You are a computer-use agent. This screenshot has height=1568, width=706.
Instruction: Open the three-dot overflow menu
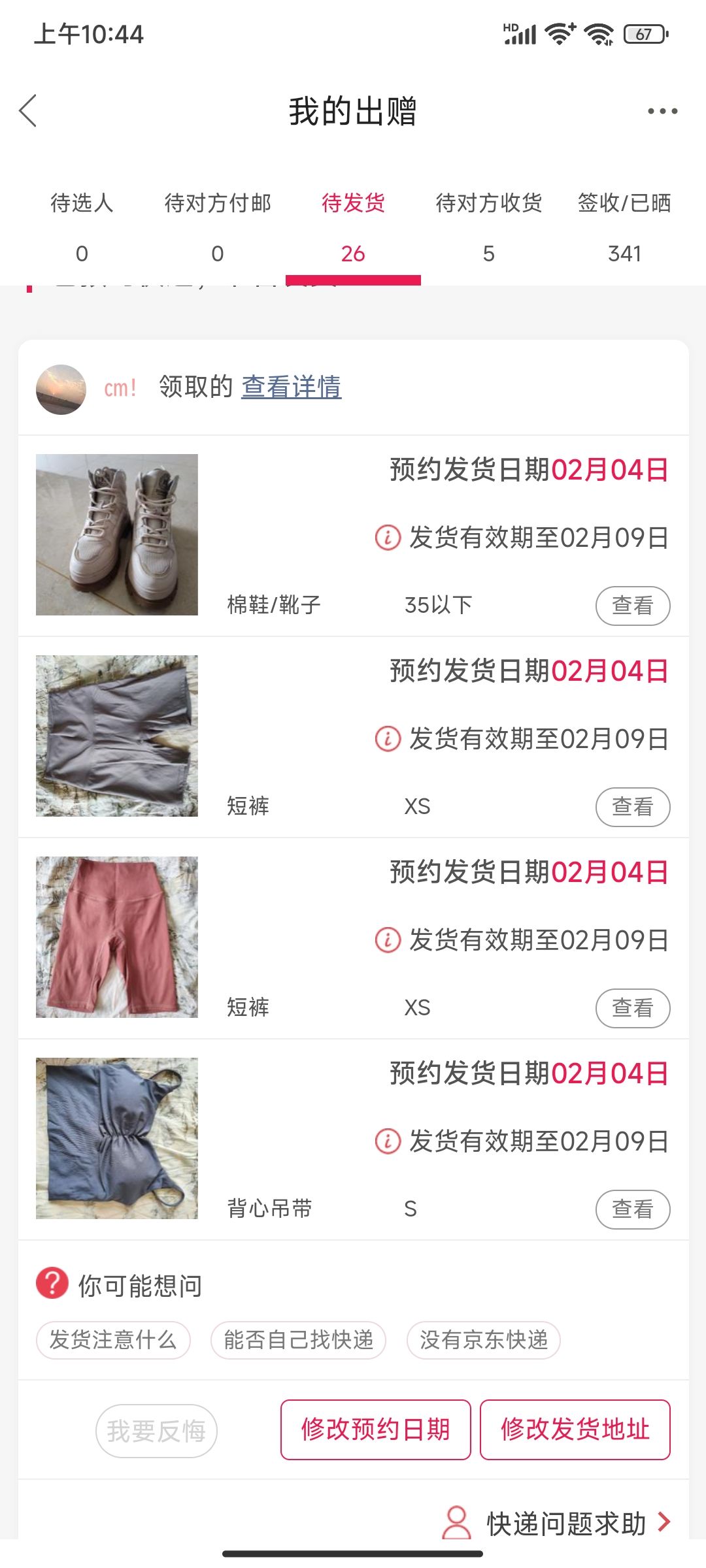662,111
